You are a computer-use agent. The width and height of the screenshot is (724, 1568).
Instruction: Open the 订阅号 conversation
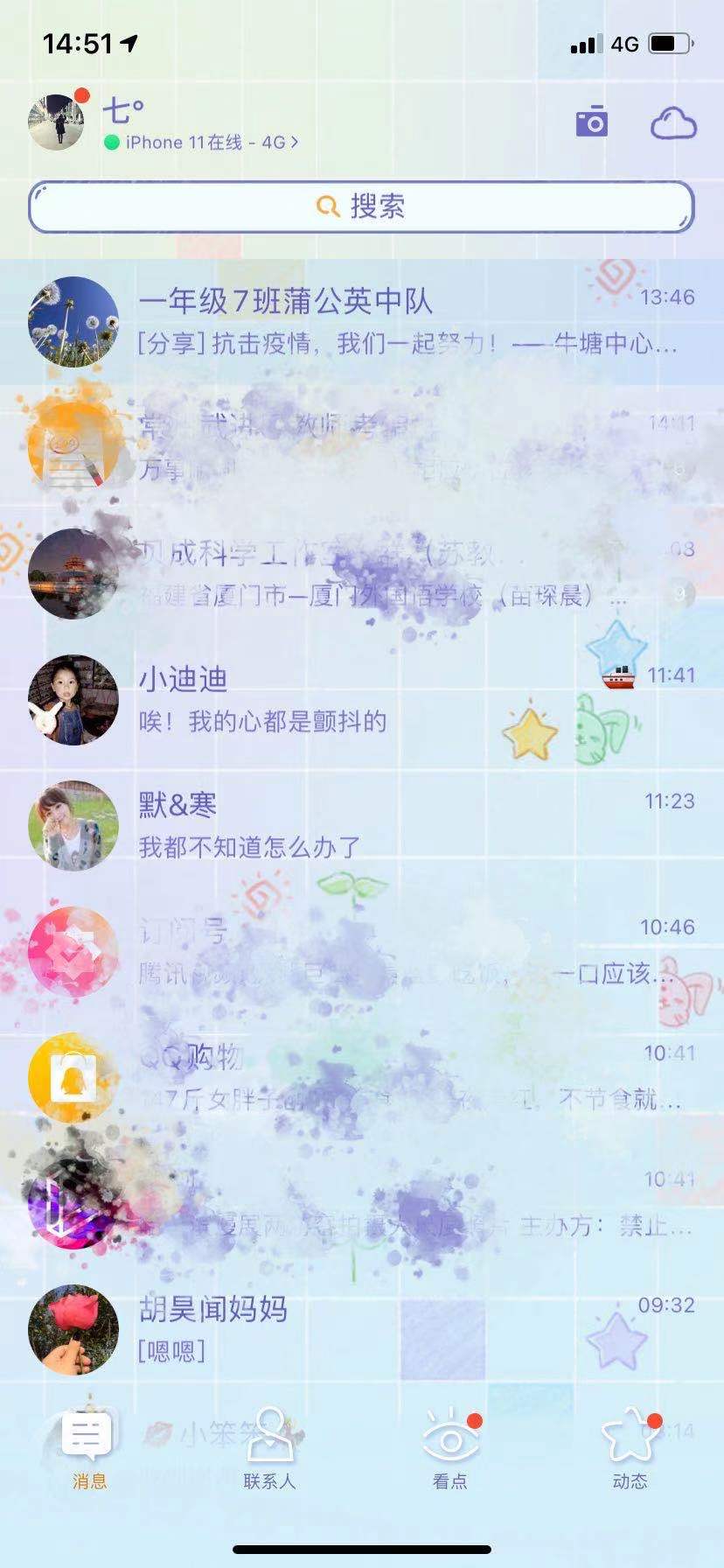(x=362, y=951)
